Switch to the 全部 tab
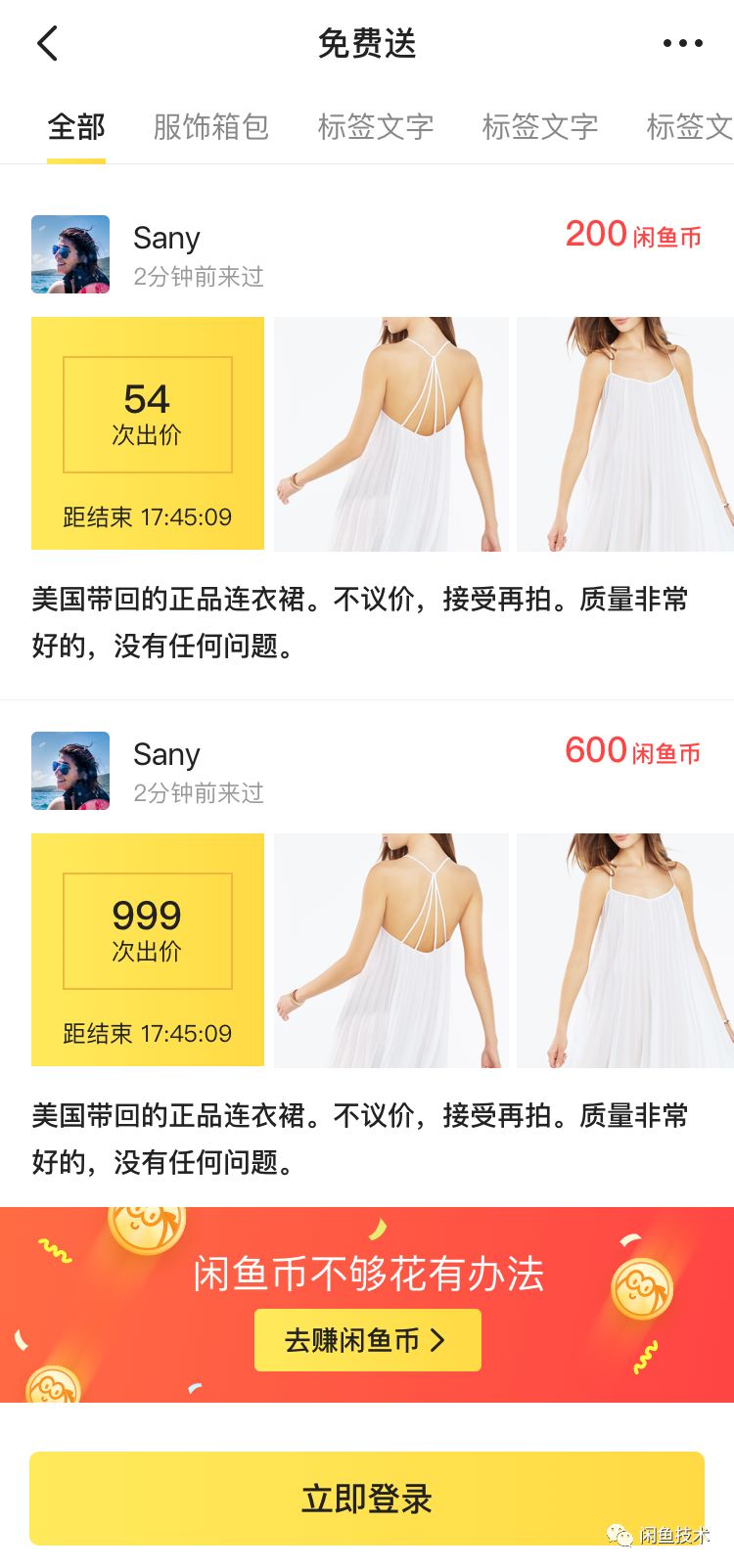This screenshot has height=1568, width=734. tap(76, 127)
